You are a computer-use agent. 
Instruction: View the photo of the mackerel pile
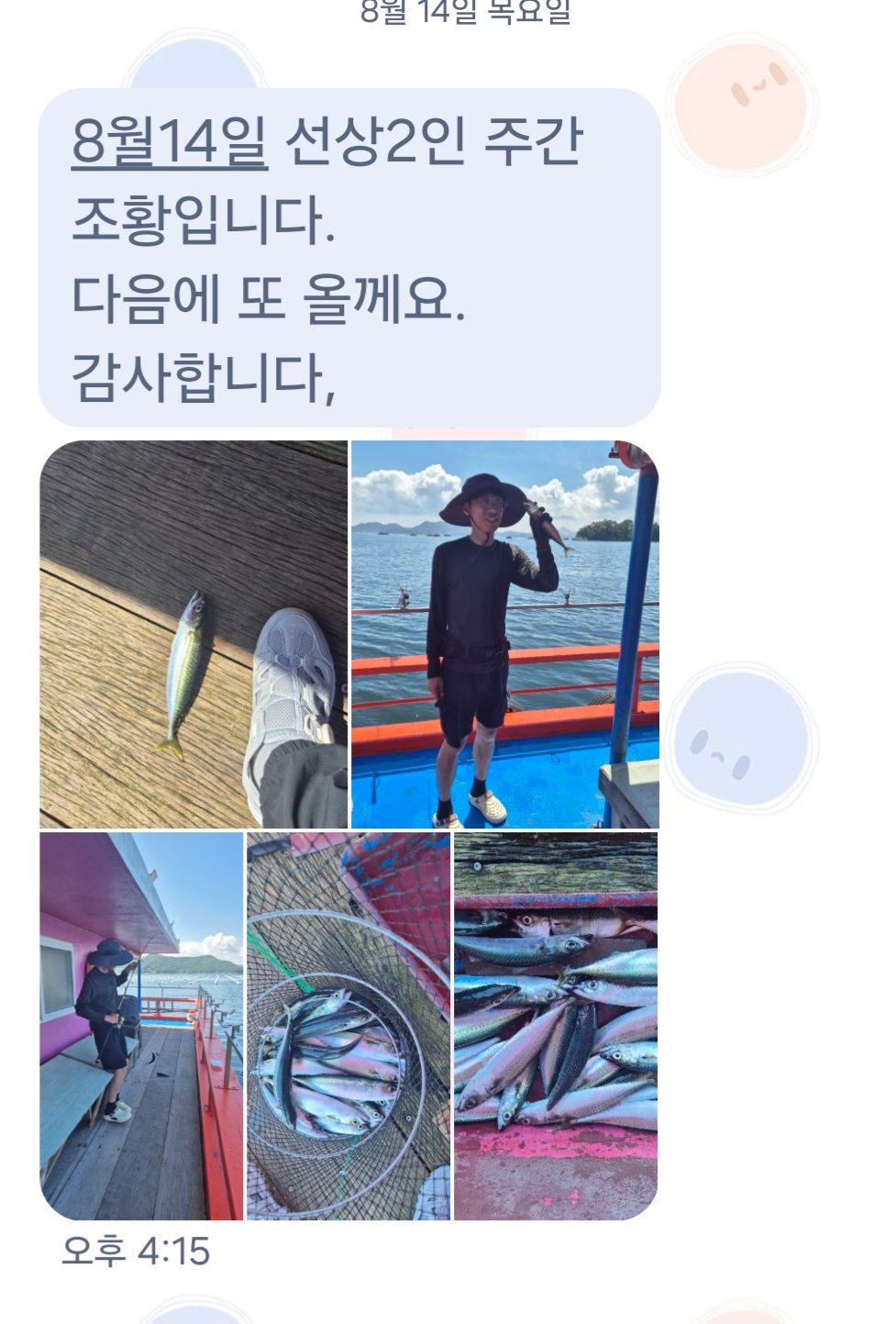(x=556, y=1026)
